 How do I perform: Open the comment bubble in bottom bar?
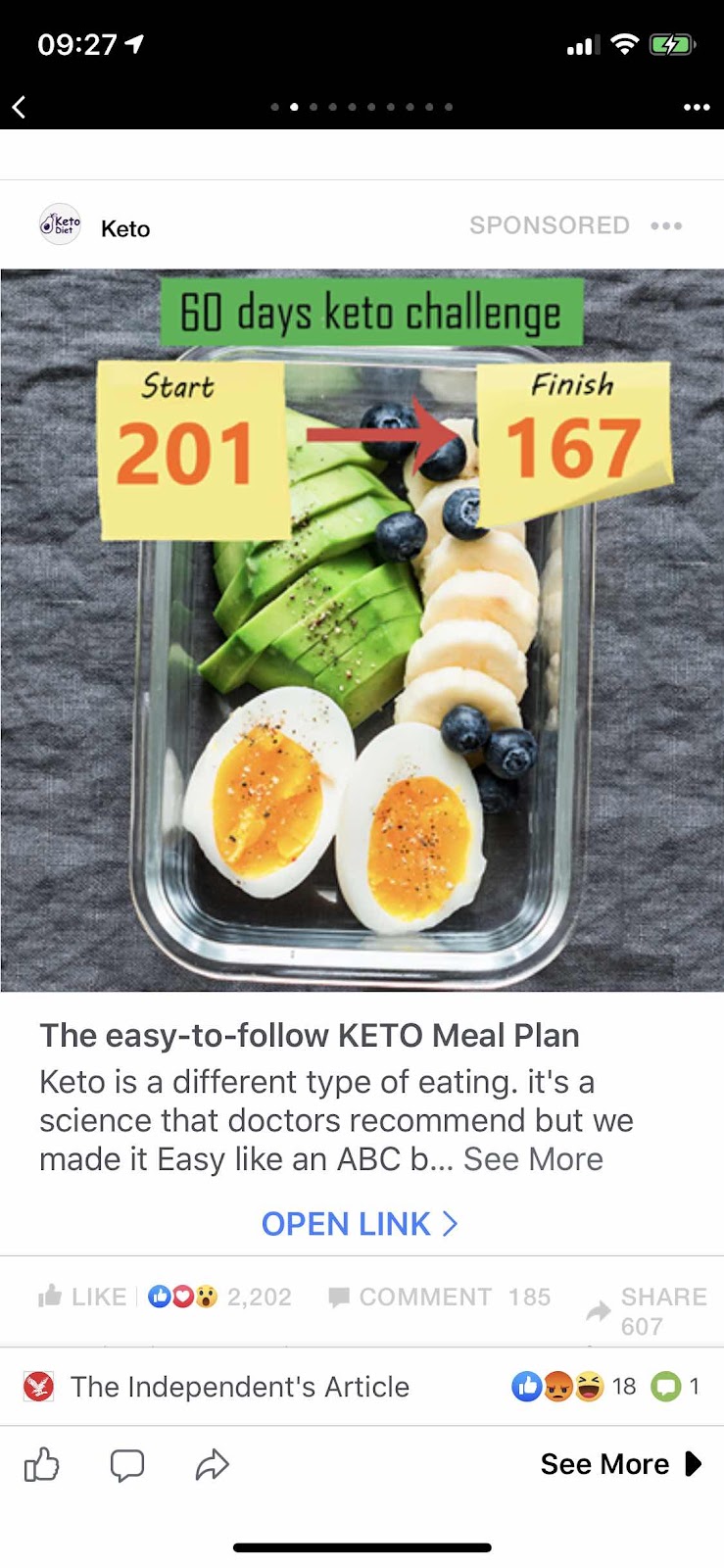127,1465
